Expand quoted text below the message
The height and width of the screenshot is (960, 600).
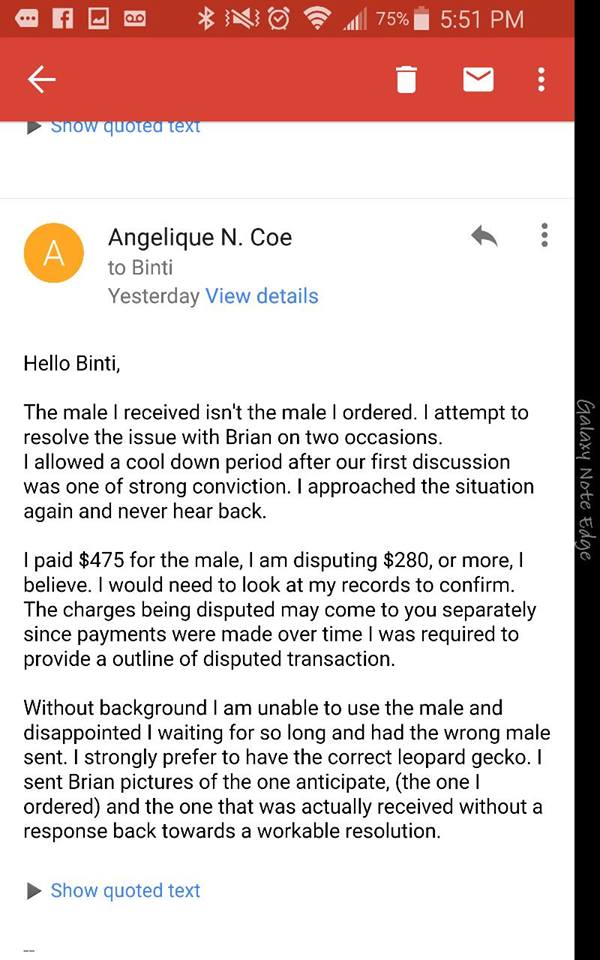(114, 890)
